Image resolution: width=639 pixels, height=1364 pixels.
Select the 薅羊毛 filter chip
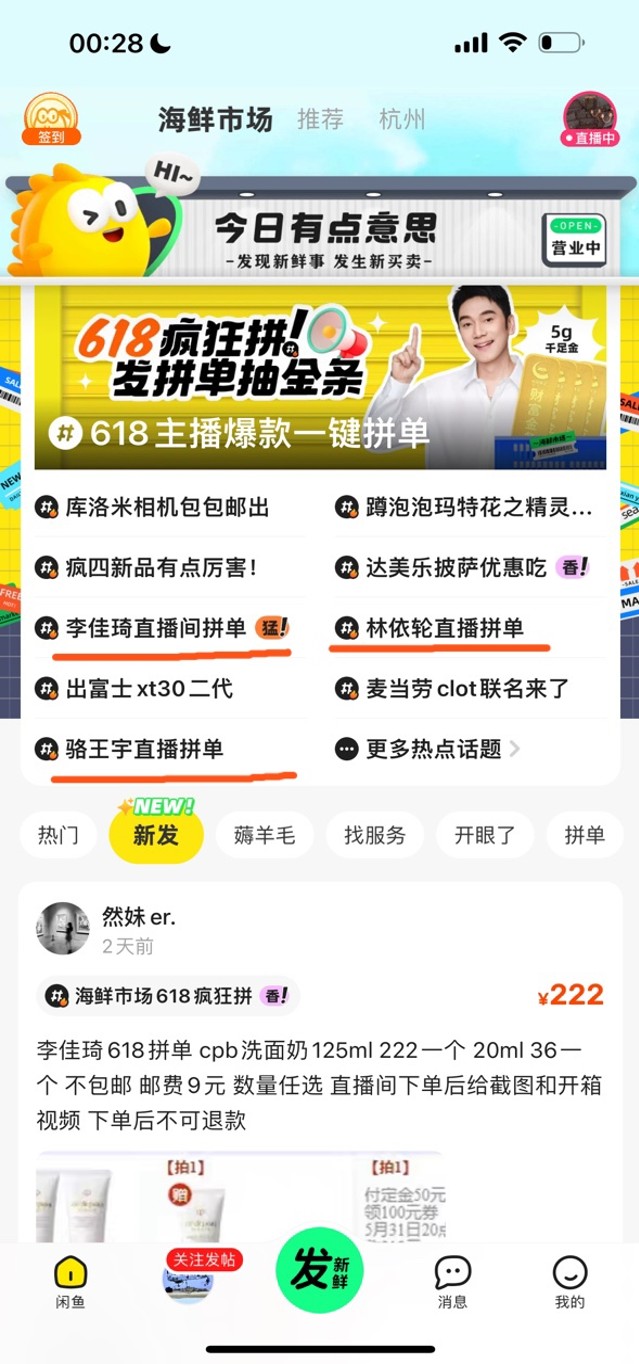pyautogui.click(x=265, y=835)
